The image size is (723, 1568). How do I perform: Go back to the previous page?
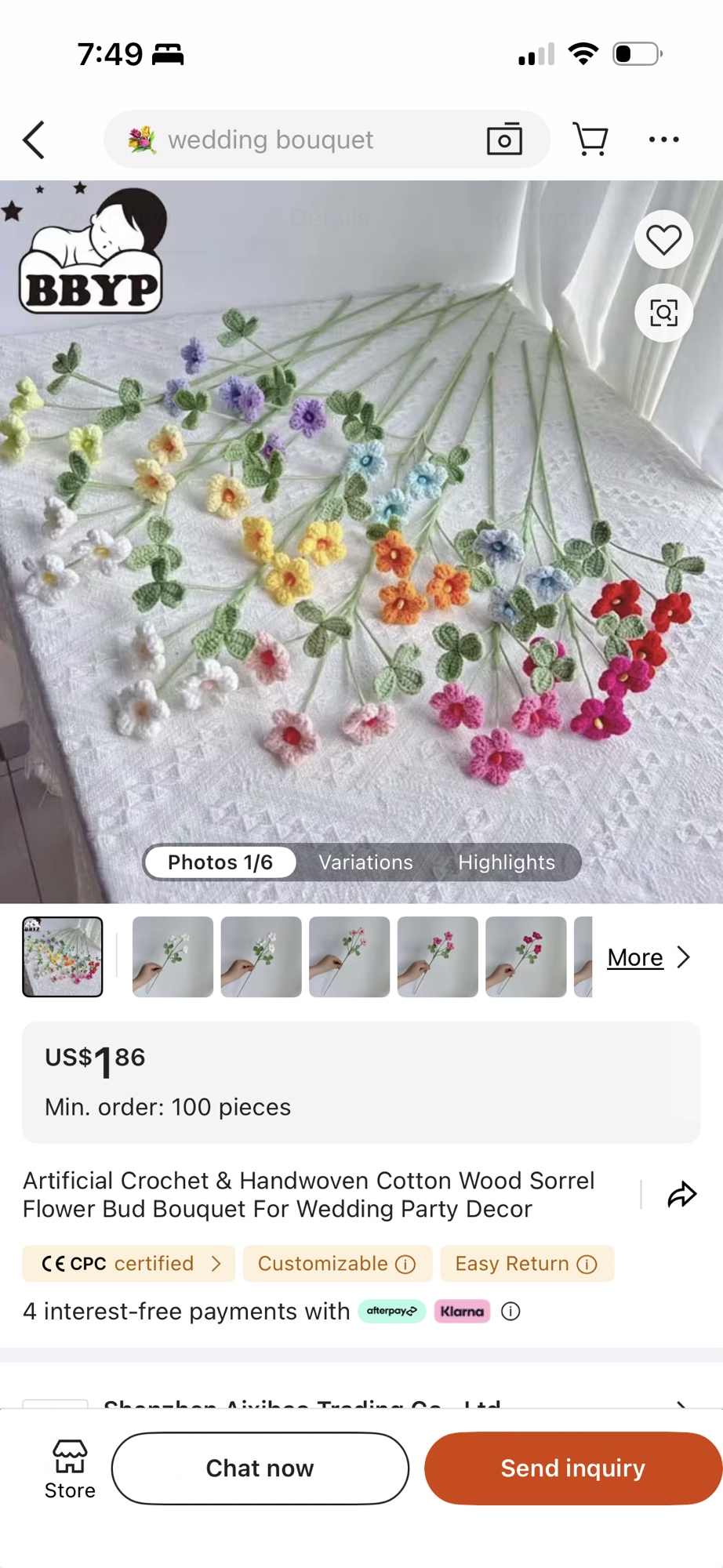[x=34, y=140]
